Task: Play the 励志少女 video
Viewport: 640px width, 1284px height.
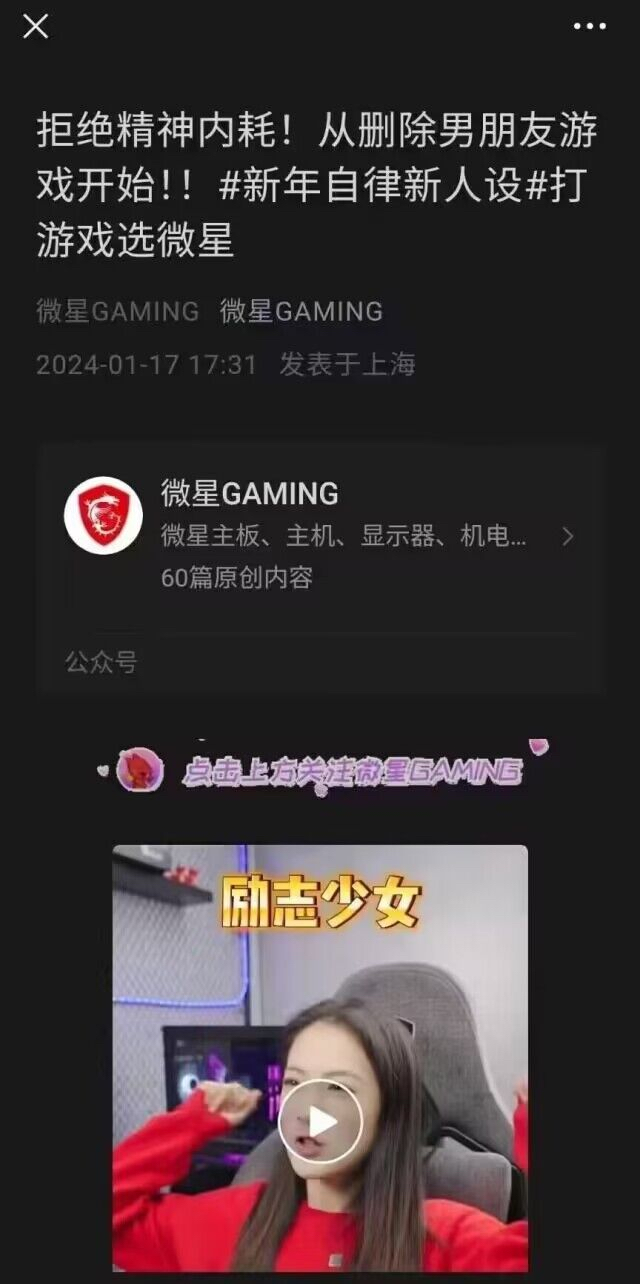Action: click(320, 1122)
